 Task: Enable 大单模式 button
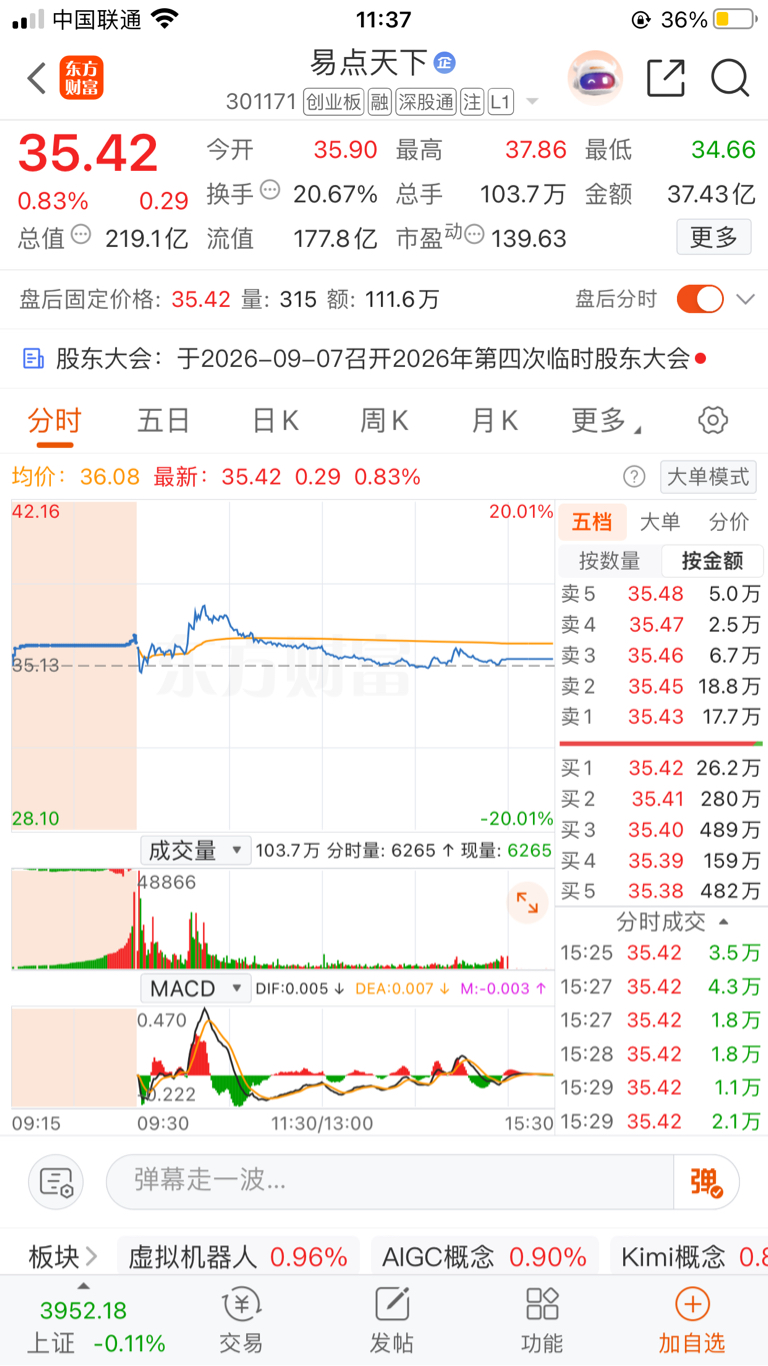click(x=707, y=477)
